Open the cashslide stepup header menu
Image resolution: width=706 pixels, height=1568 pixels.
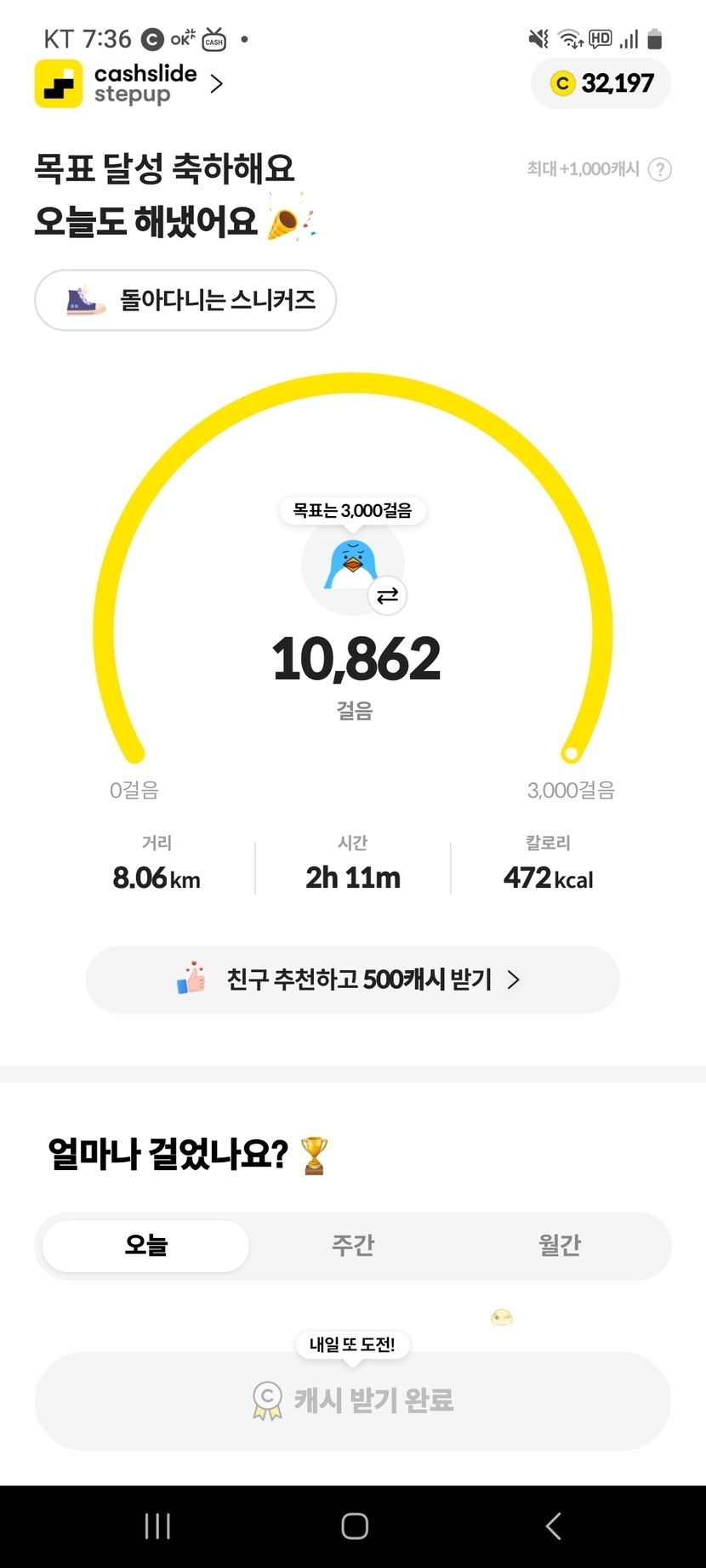[x=129, y=83]
